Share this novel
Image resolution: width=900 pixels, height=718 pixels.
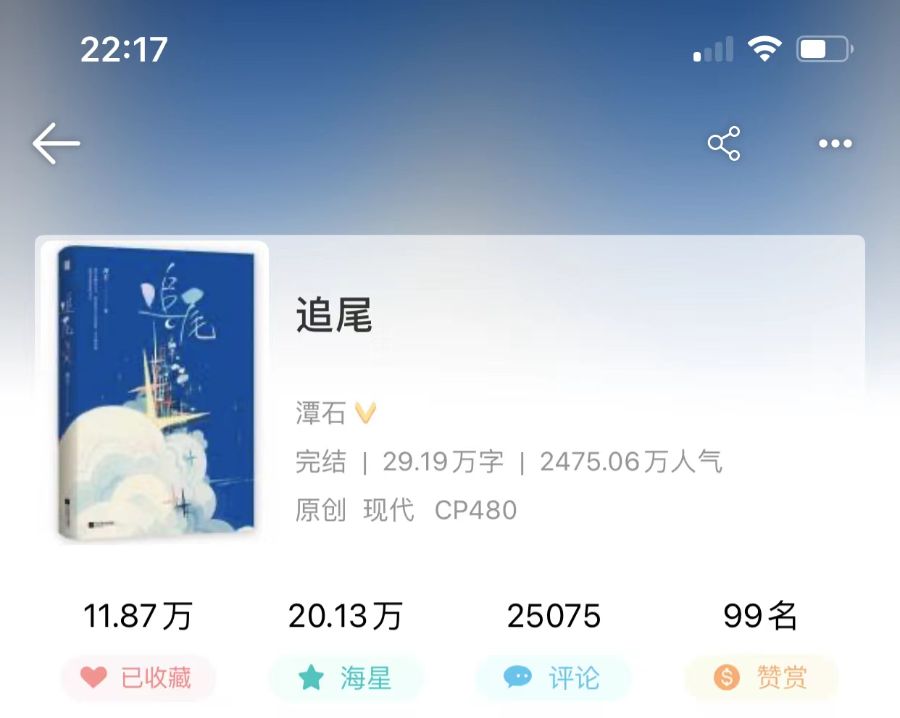pos(724,144)
